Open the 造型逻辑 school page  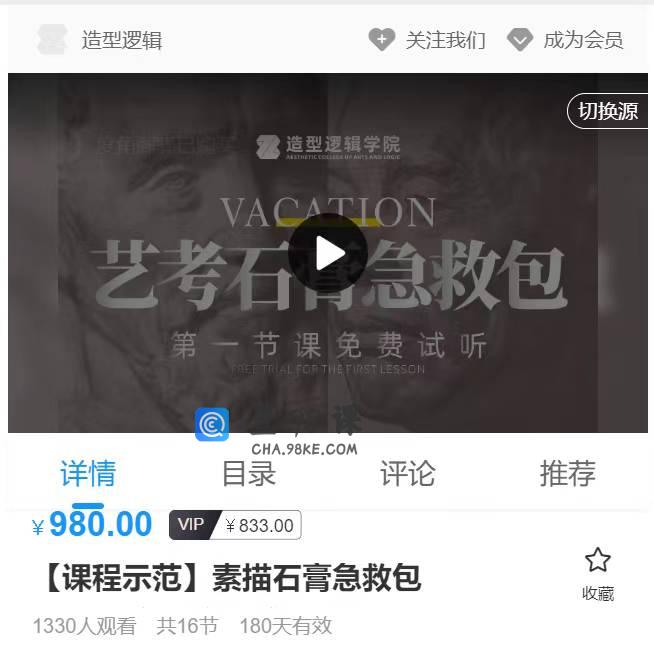[100, 40]
